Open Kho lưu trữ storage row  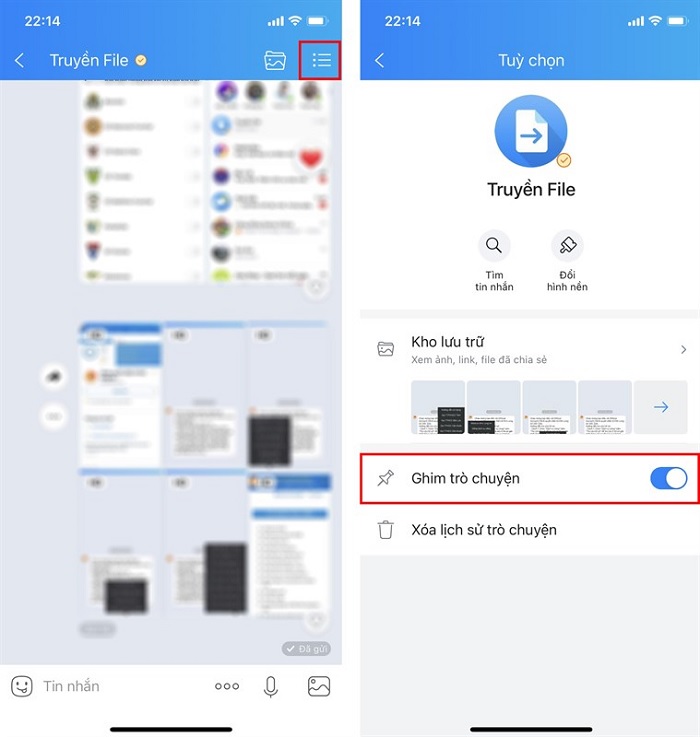click(x=530, y=349)
